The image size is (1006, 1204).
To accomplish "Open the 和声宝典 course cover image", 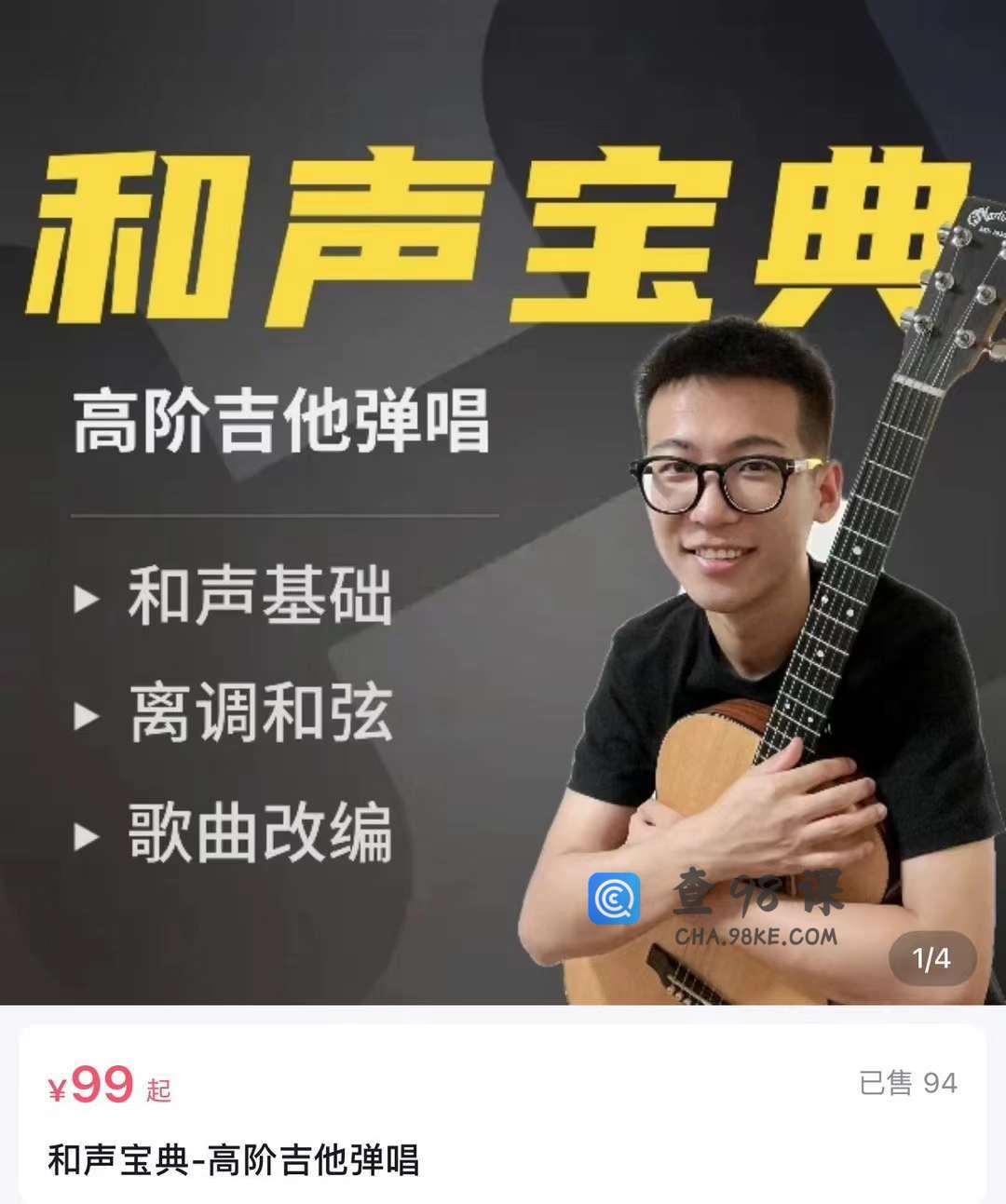I will click(503, 503).
